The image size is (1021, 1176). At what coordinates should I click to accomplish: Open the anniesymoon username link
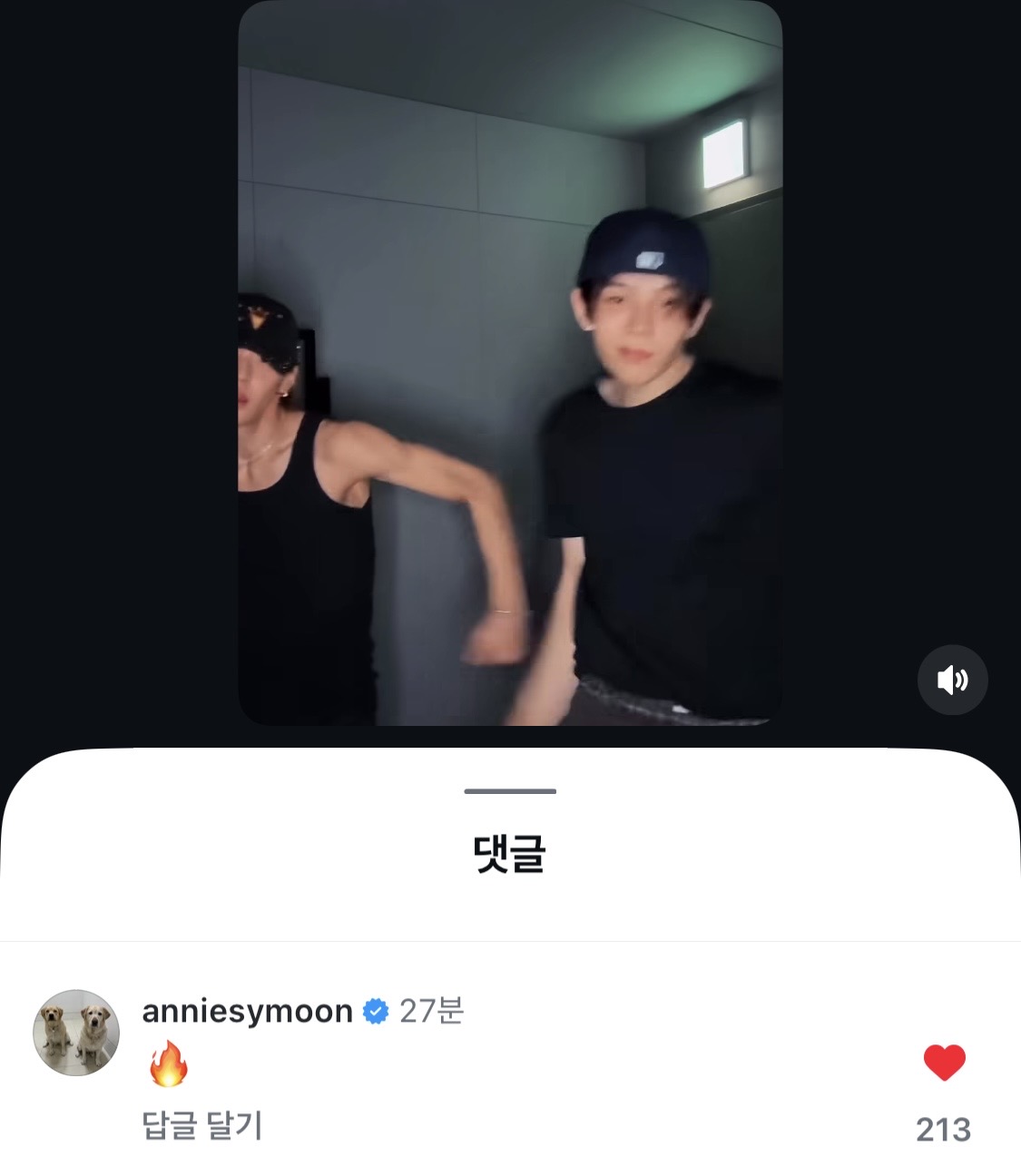pos(247,1011)
